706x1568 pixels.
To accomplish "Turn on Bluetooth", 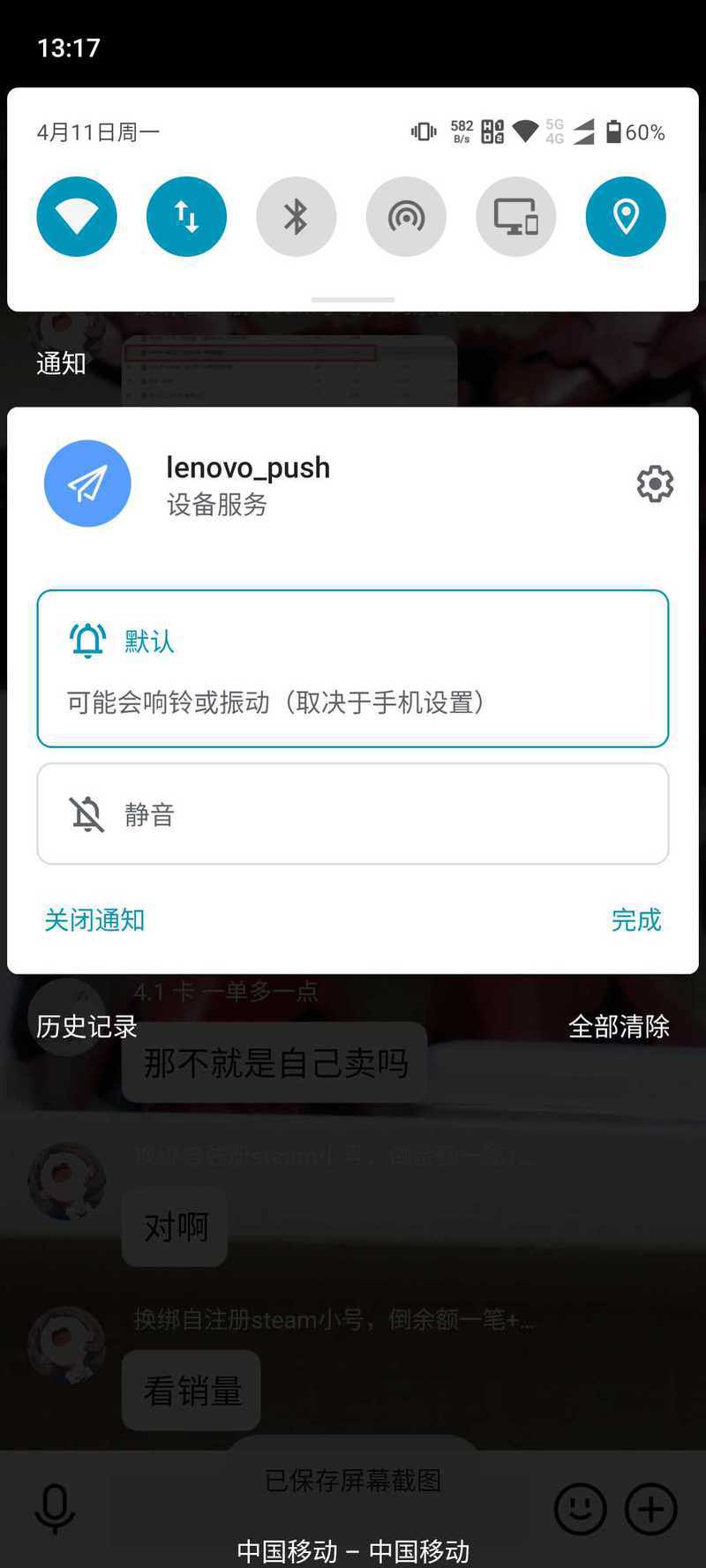I will tap(296, 216).
